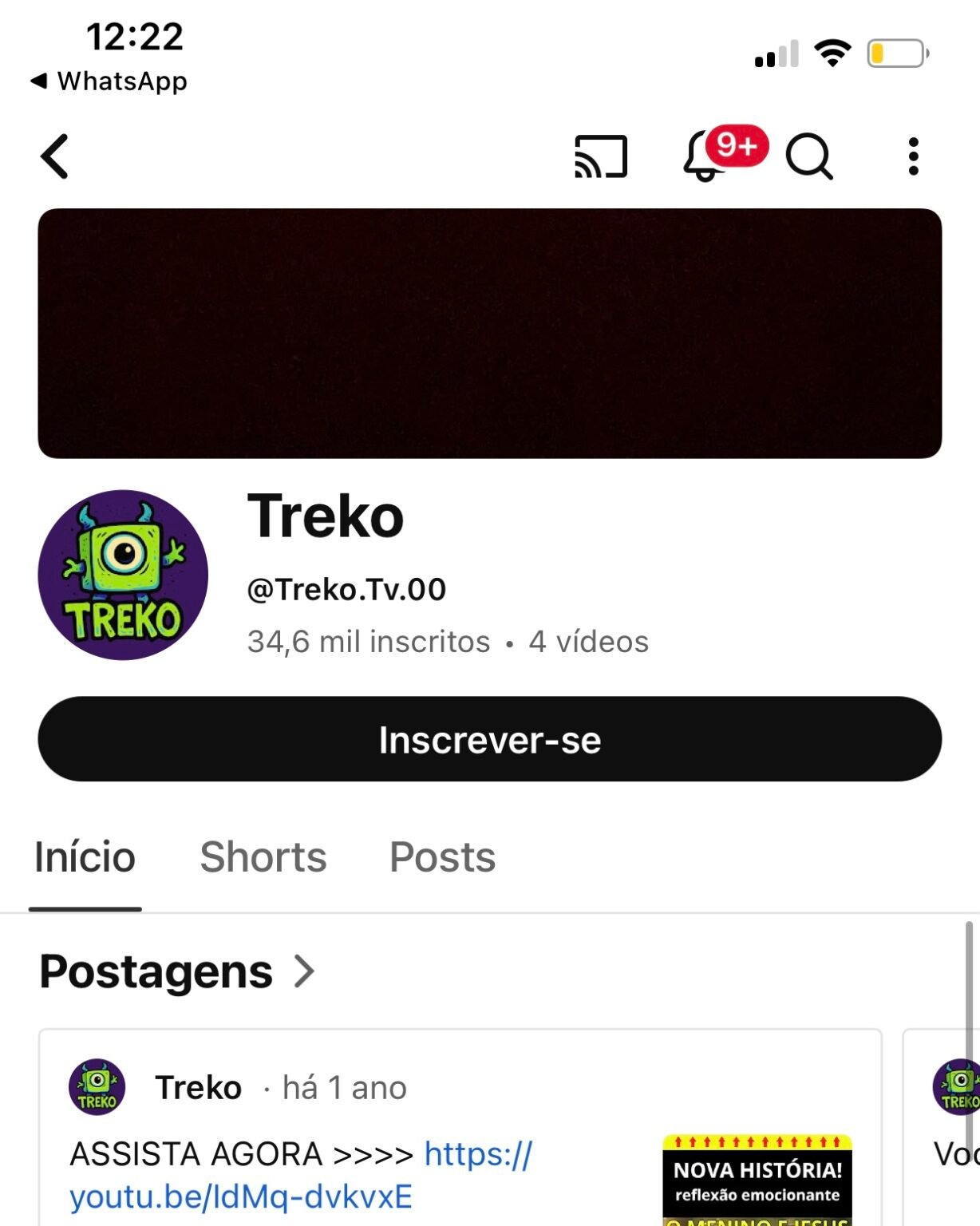
Task: Go back from the Treko channel
Action: pyautogui.click(x=54, y=156)
